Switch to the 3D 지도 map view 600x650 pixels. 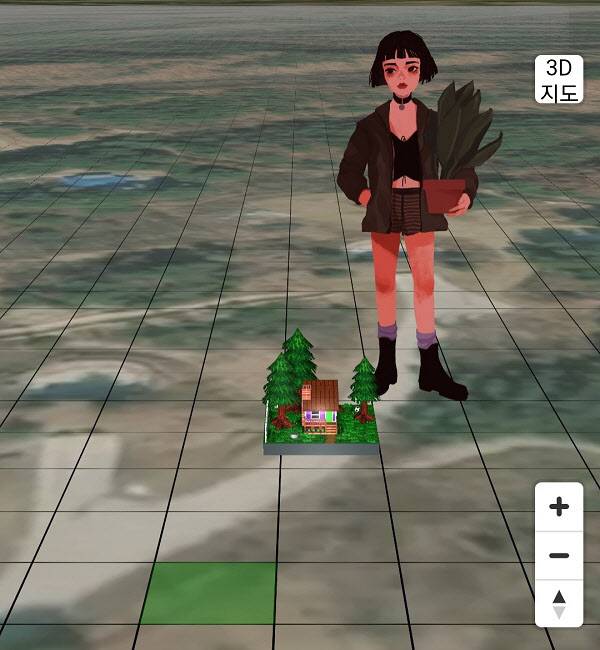[x=559, y=81]
